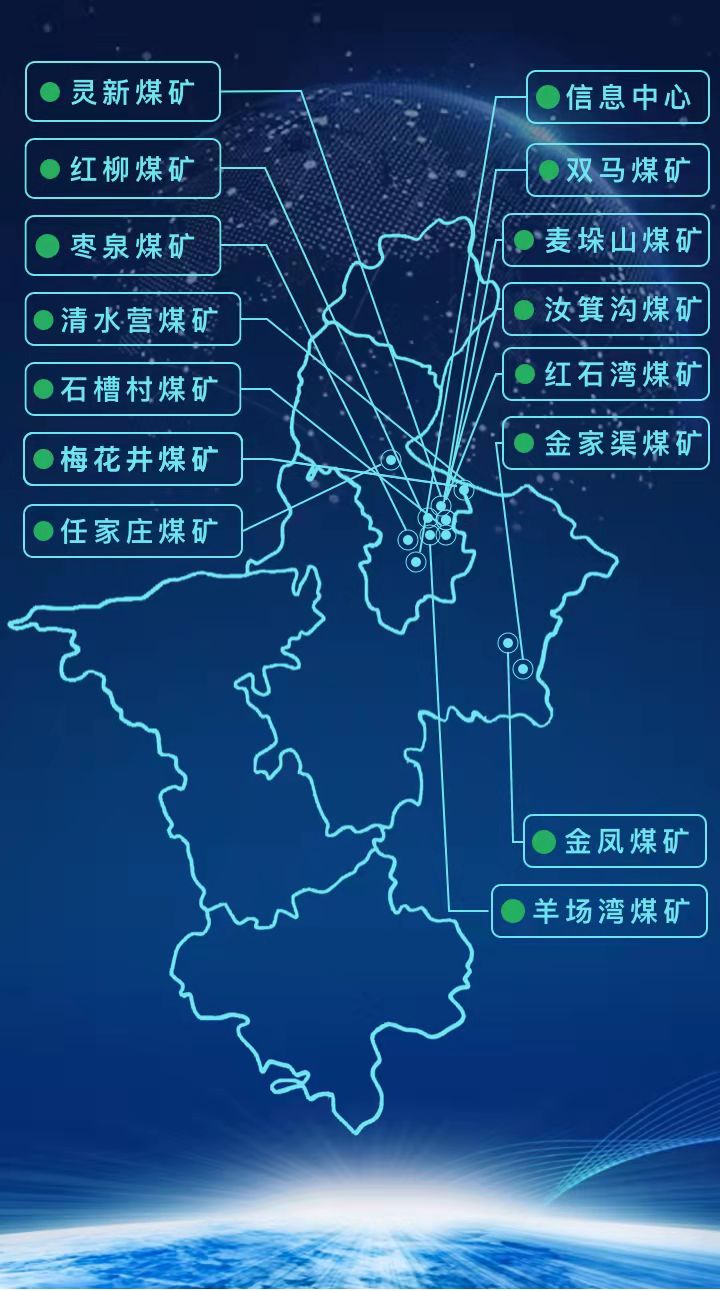
Task: Select 红柳煤矿
Action: [x=122, y=169]
